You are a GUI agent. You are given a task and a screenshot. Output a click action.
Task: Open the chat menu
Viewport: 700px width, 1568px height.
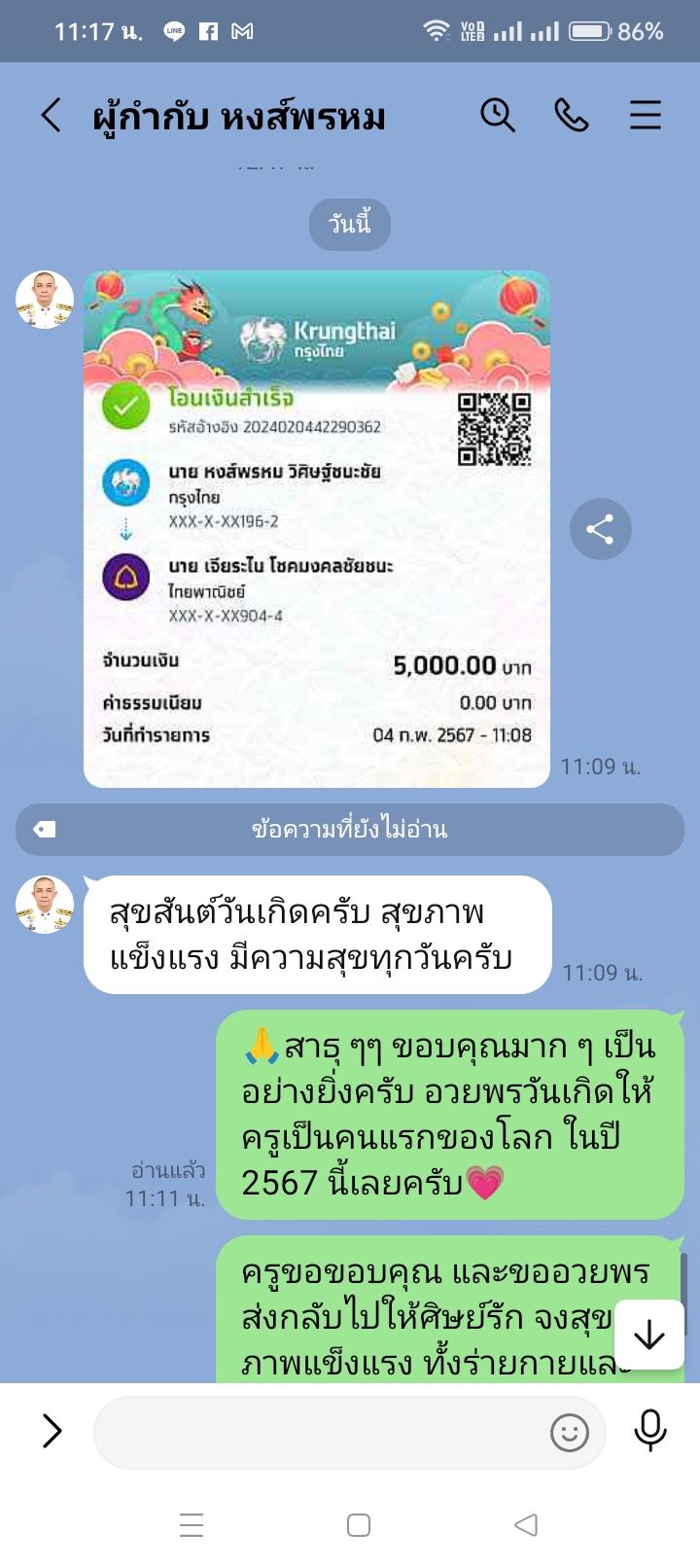(x=645, y=116)
